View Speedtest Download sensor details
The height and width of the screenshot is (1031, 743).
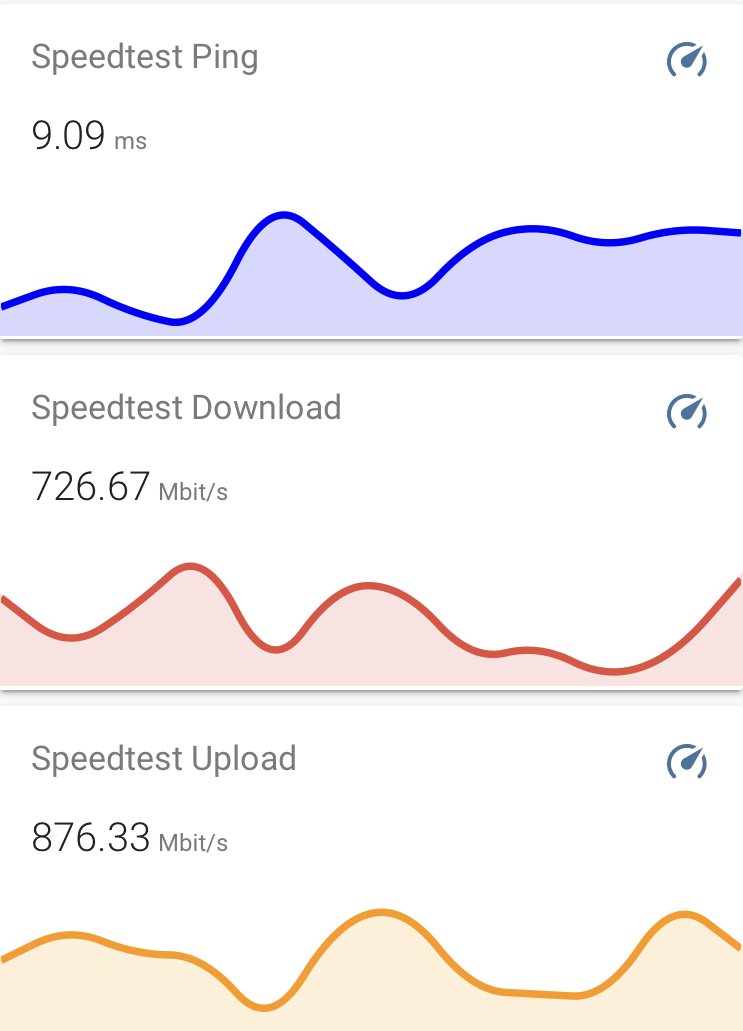186,408
